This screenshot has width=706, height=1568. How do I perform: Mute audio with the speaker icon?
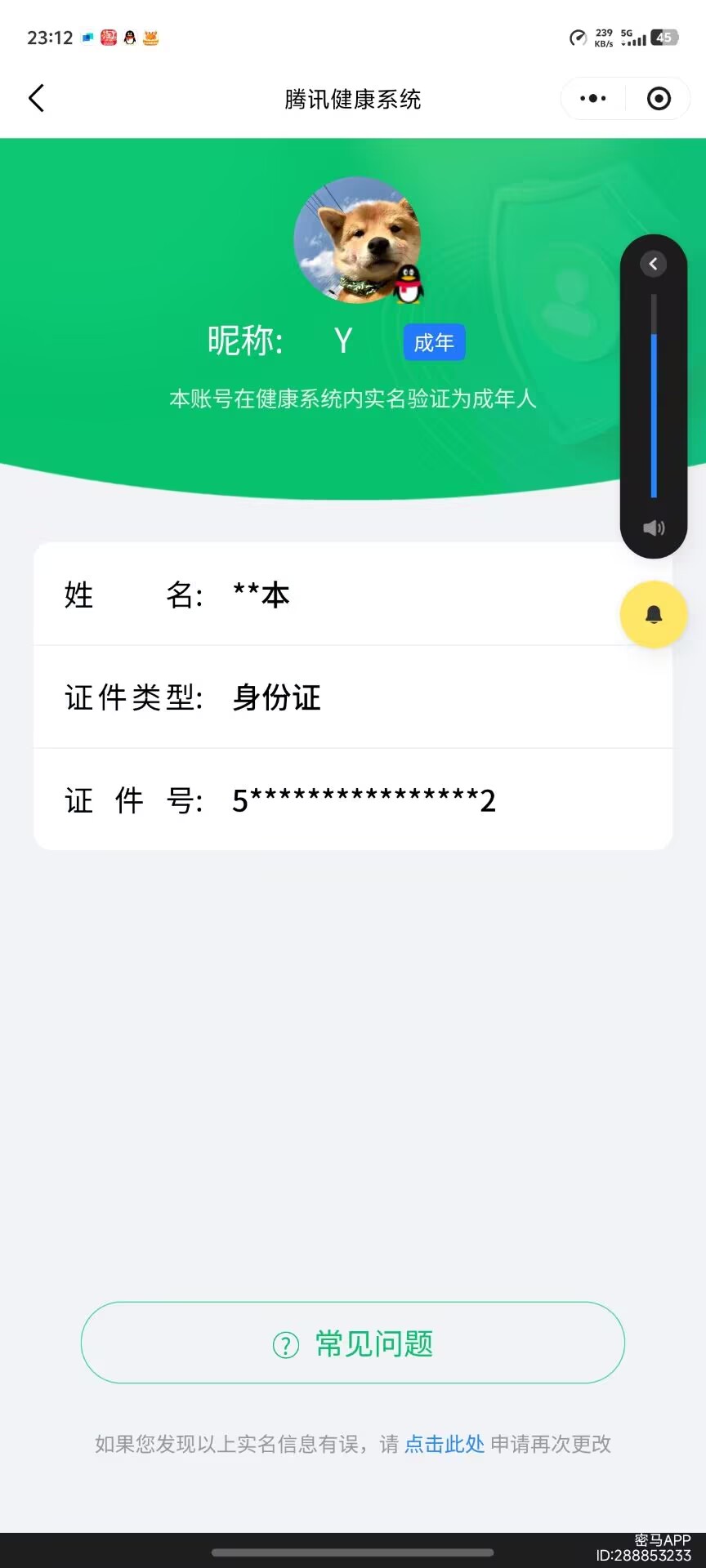(653, 527)
